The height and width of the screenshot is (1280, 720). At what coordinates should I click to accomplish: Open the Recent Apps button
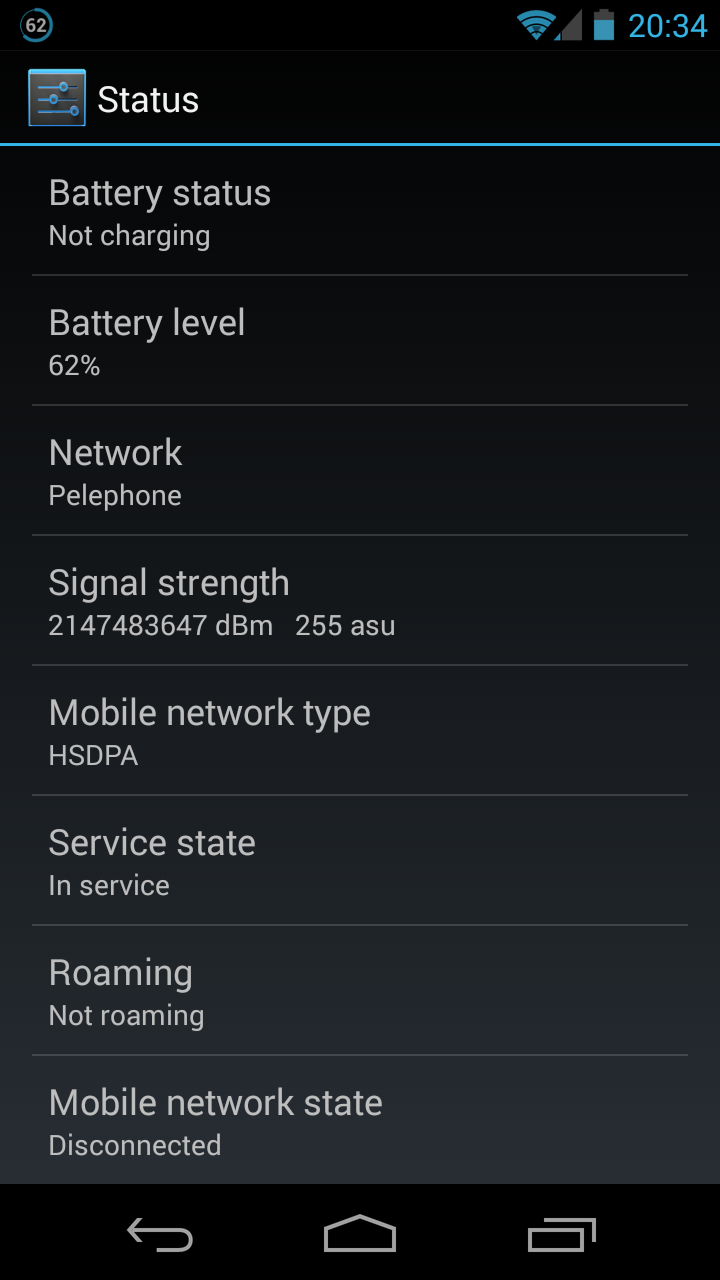click(561, 1235)
